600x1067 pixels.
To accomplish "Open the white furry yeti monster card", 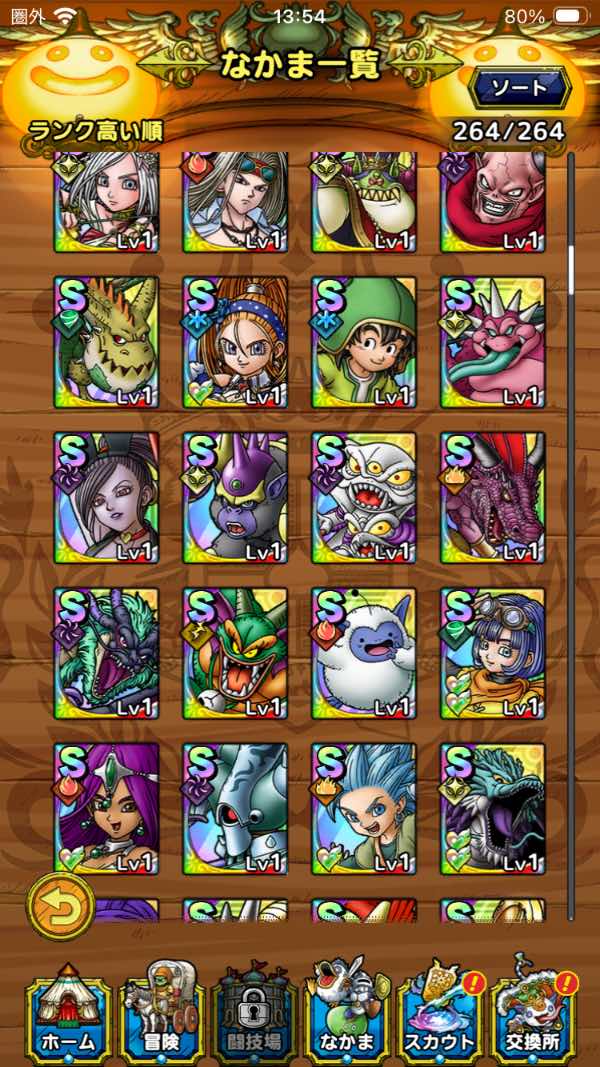I will (x=364, y=654).
